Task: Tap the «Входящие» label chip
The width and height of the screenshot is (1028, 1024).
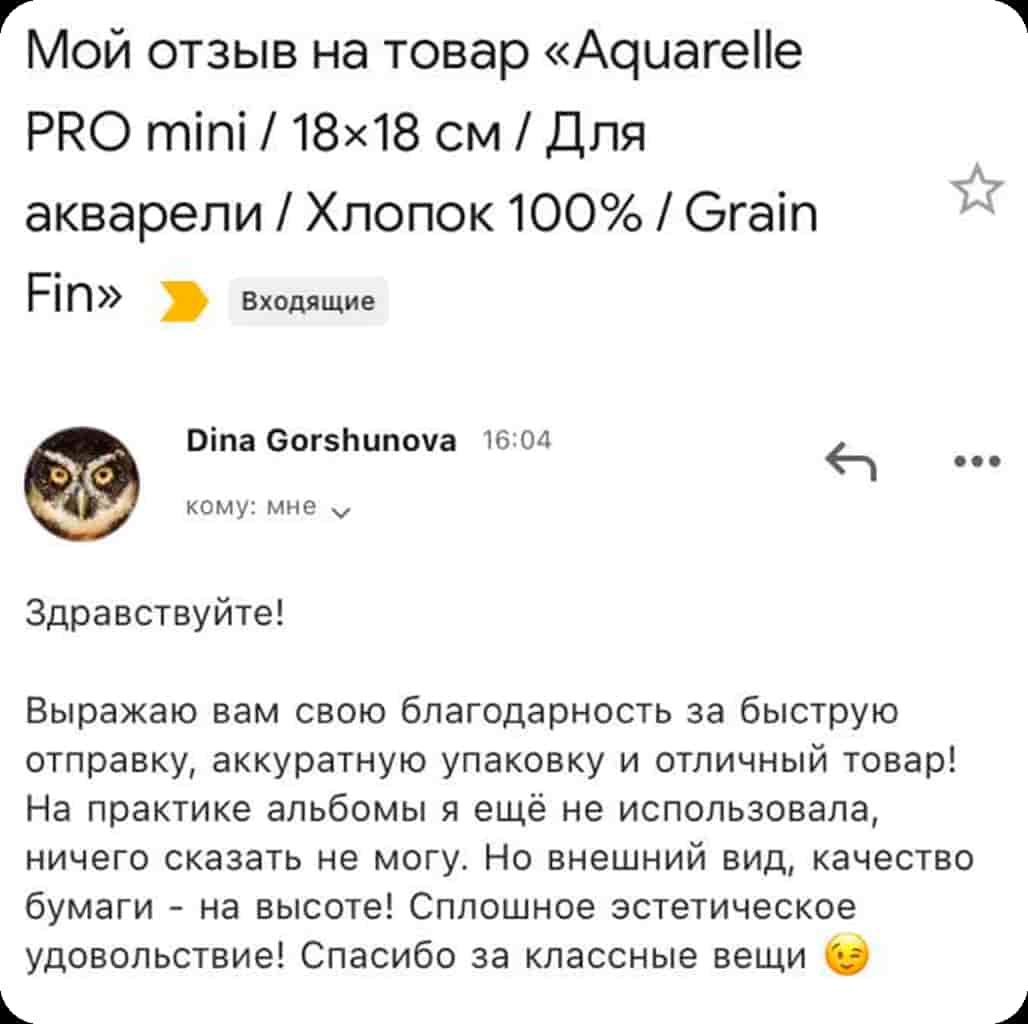Action: [x=307, y=302]
